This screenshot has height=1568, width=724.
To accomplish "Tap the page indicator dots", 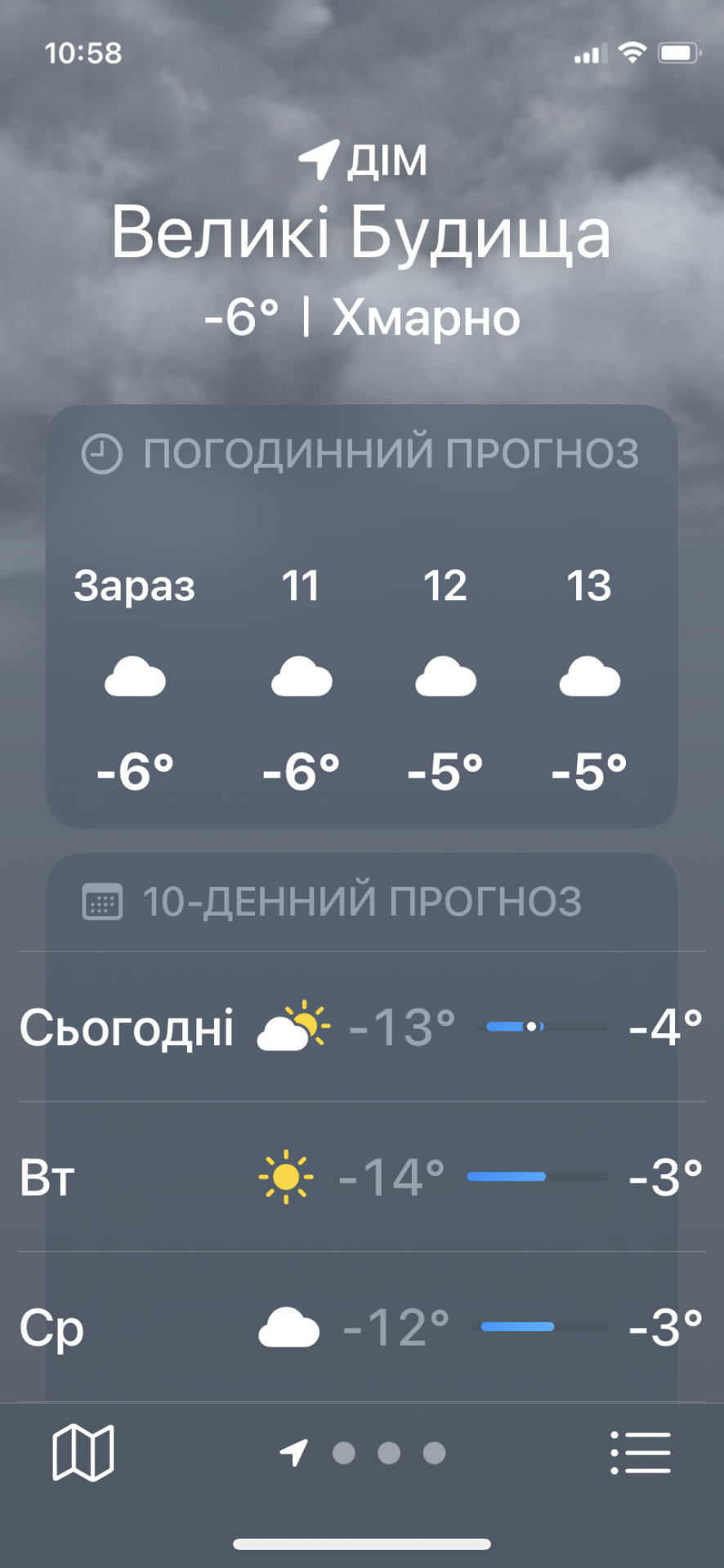I will click(363, 1453).
